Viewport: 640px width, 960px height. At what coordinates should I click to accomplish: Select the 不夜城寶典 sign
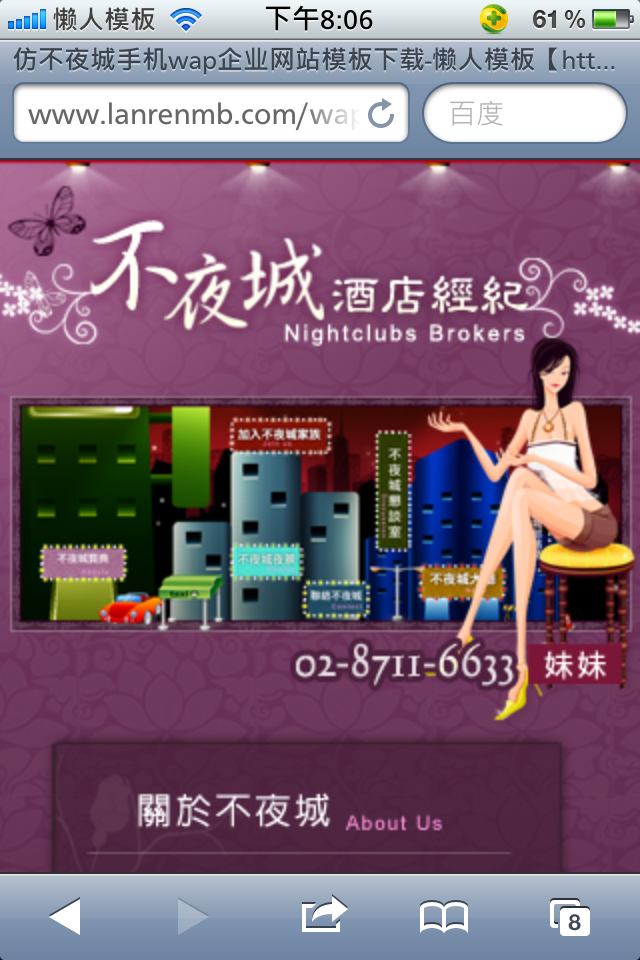click(x=82, y=562)
